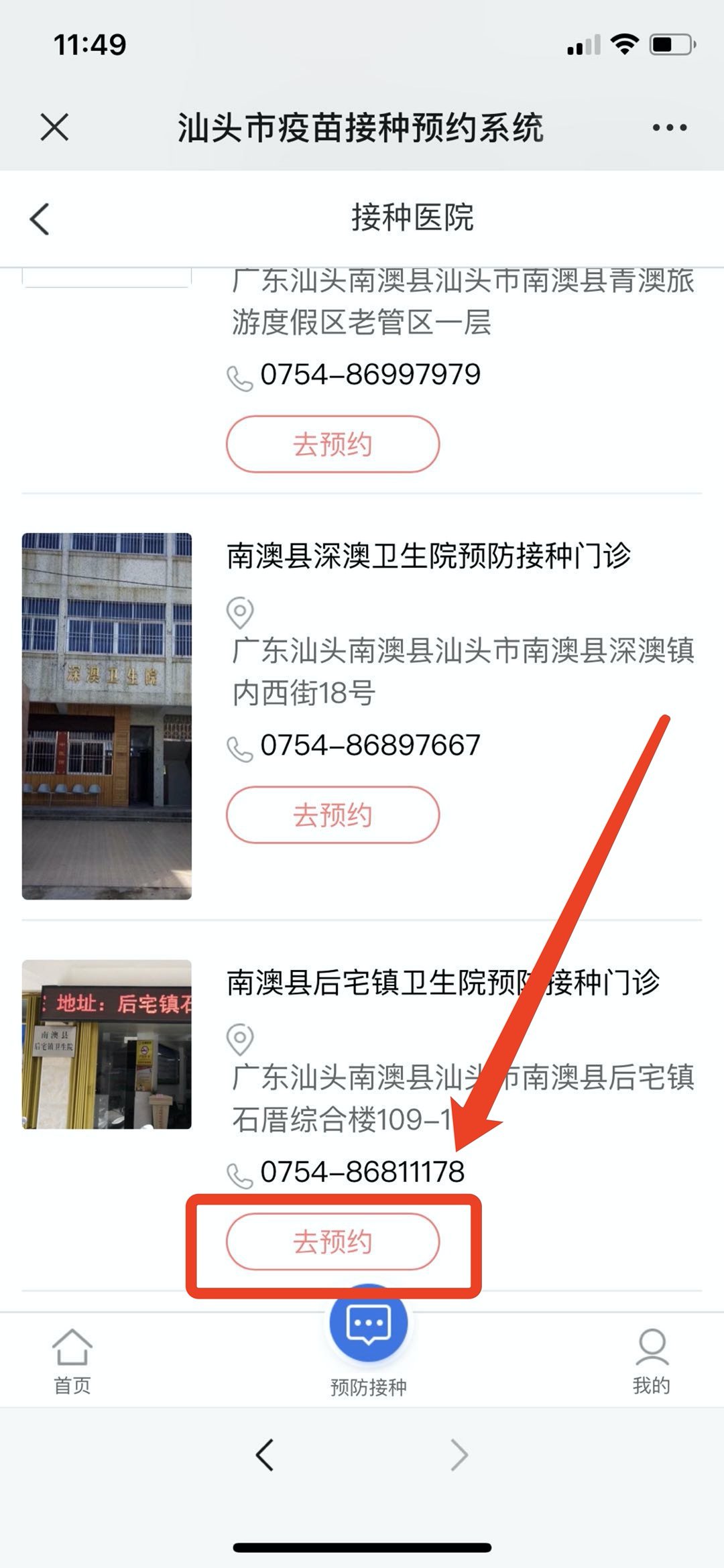The width and height of the screenshot is (724, 1568).
Task: Open 南澳县深澳卫生院 clinic photo
Action: tap(107, 715)
